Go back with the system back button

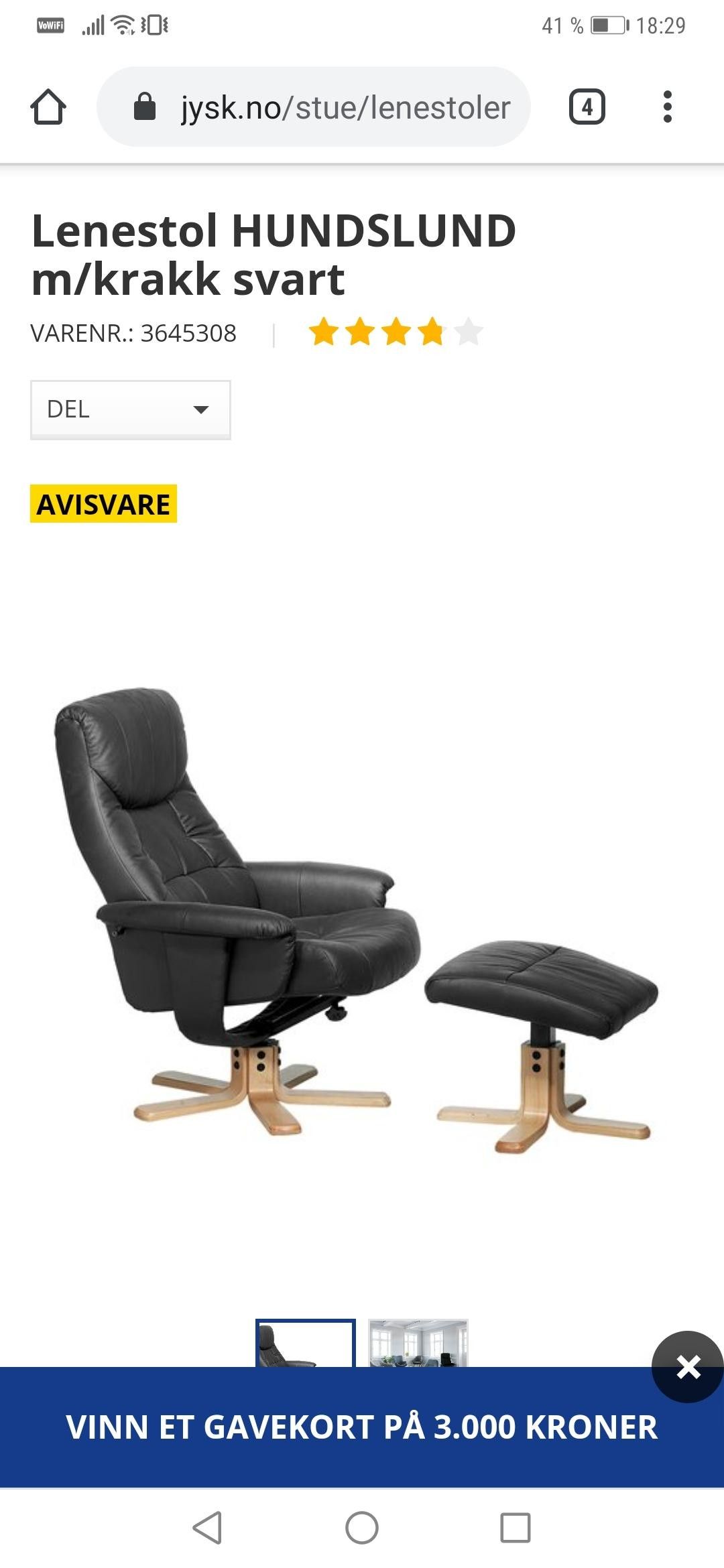point(207,1528)
